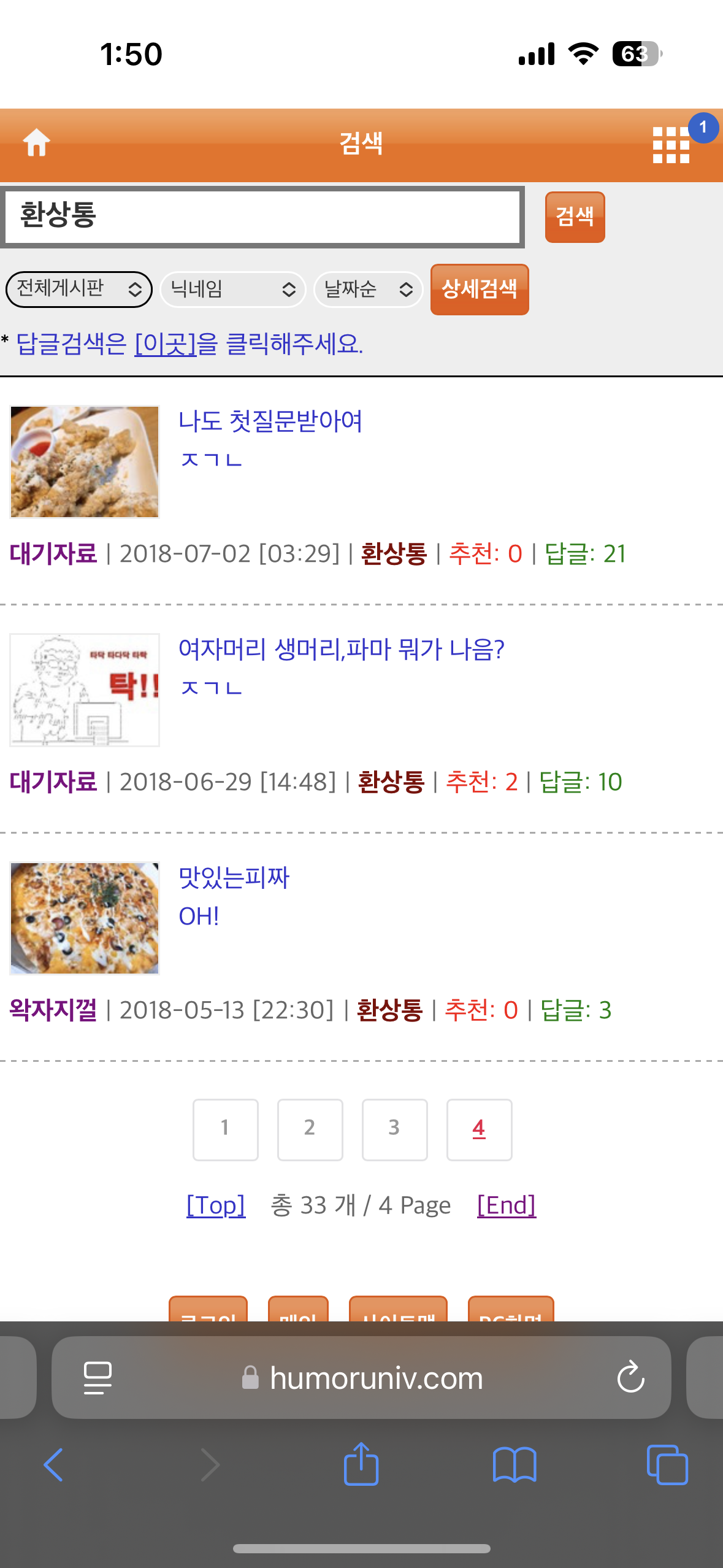Tap the orange 검색 button
The image size is (723, 1568).
(x=575, y=217)
